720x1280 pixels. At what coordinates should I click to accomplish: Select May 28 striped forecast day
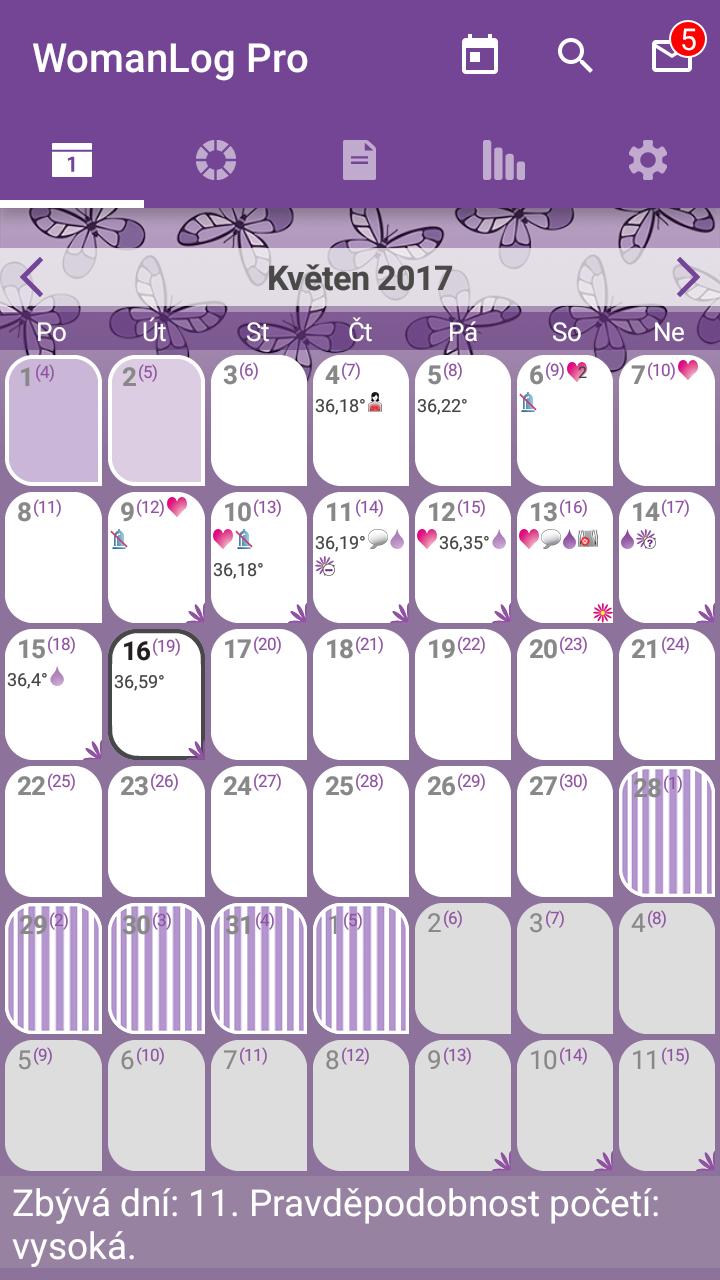667,832
